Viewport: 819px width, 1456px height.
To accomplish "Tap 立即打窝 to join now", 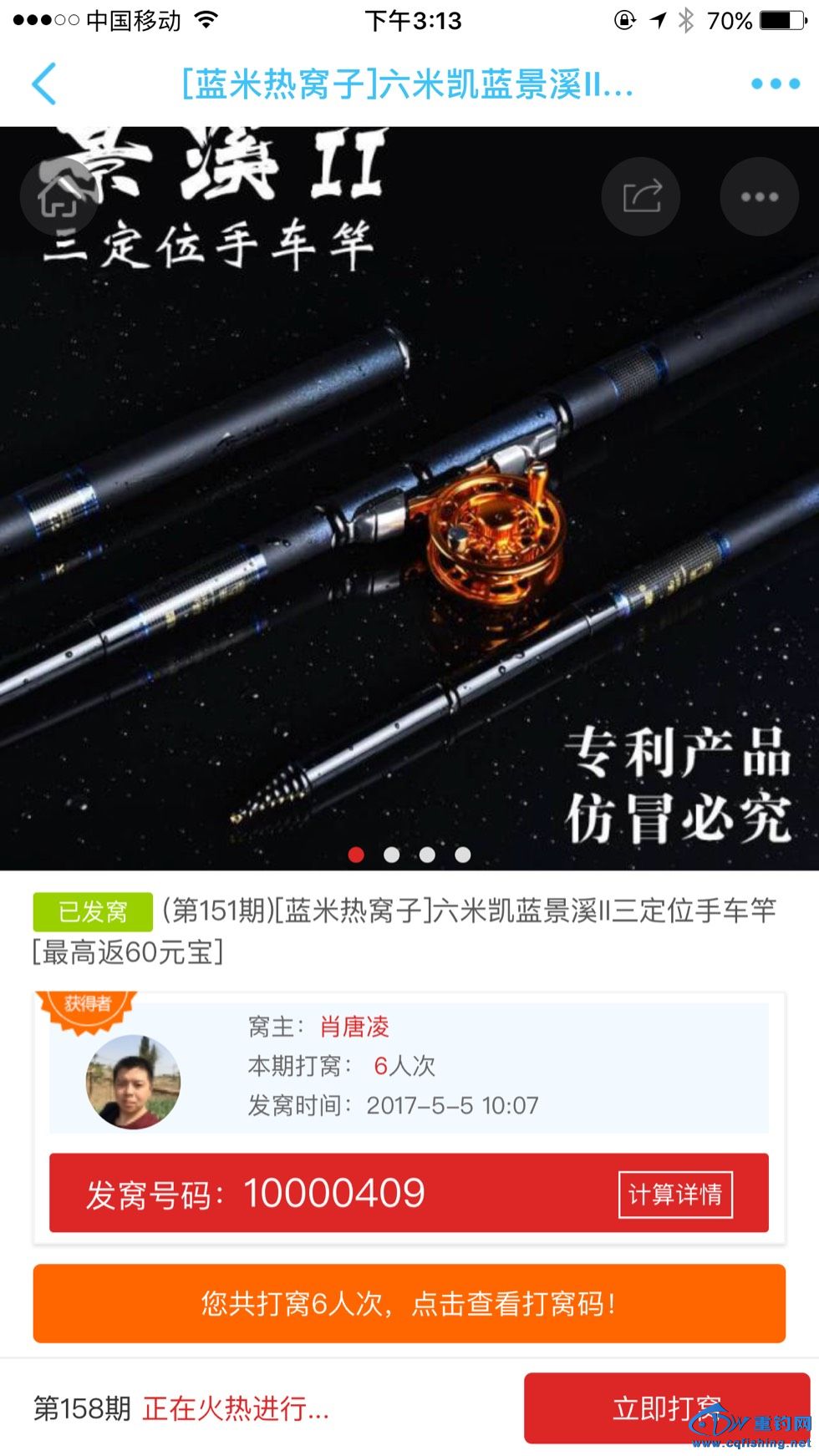I will [666, 1408].
